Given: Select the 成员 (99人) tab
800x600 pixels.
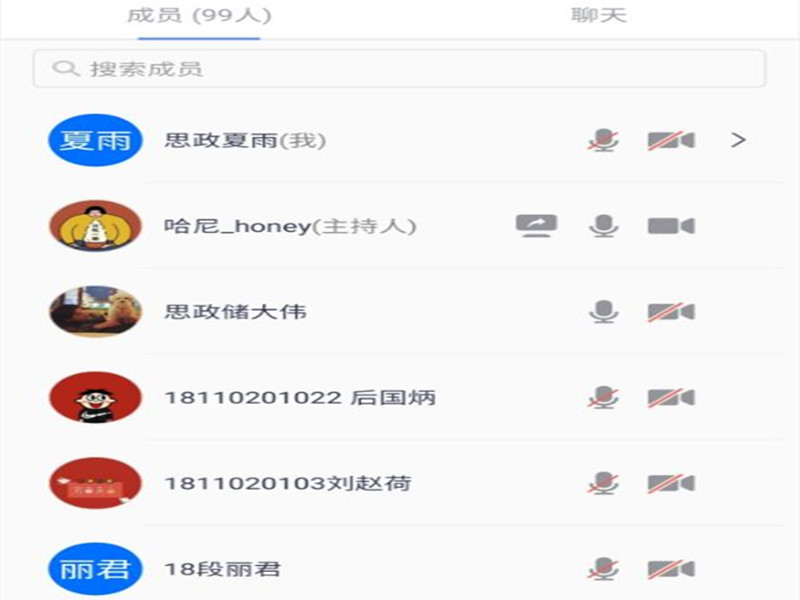Looking at the screenshot, I should point(199,16).
